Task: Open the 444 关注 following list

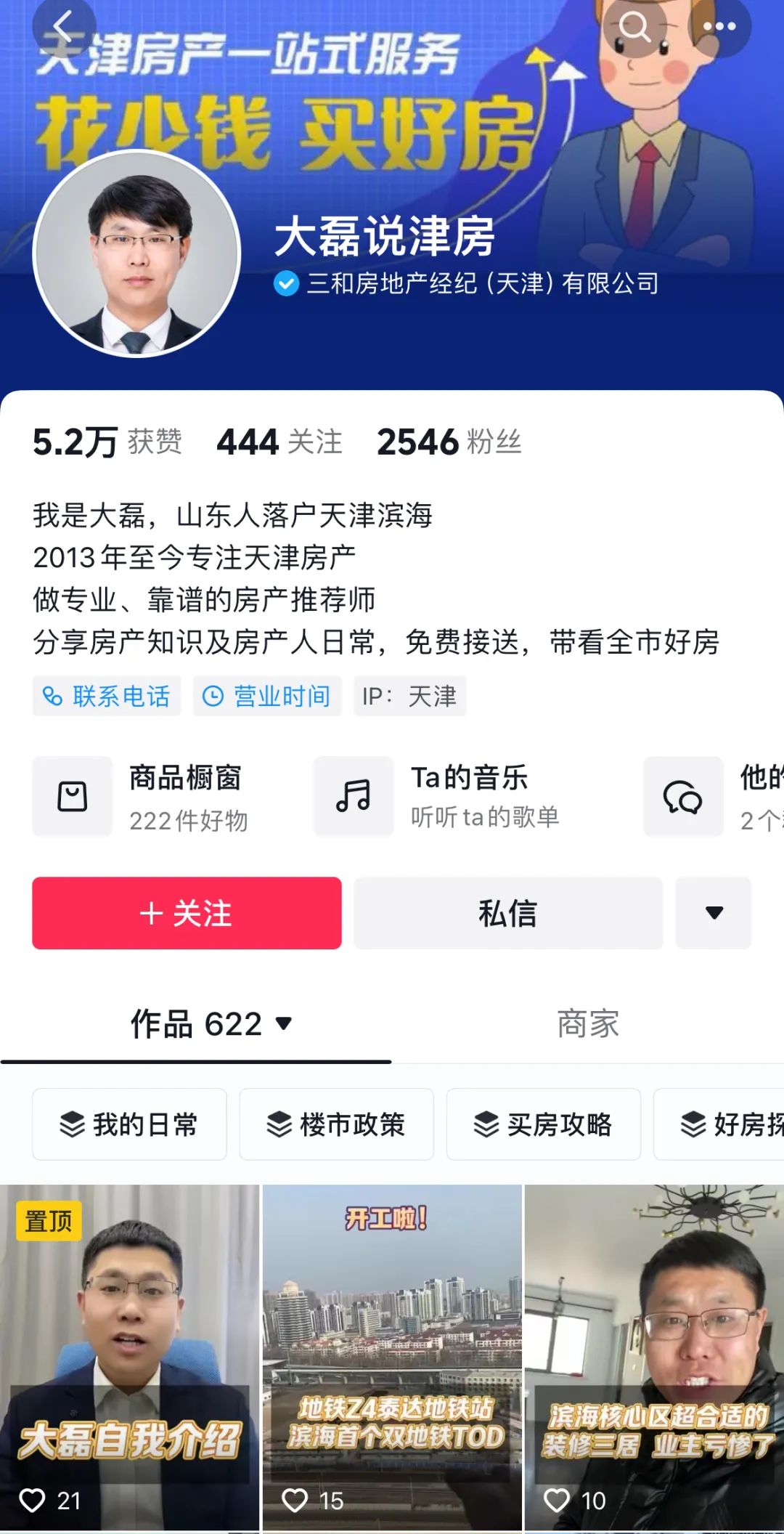Action: (279, 442)
